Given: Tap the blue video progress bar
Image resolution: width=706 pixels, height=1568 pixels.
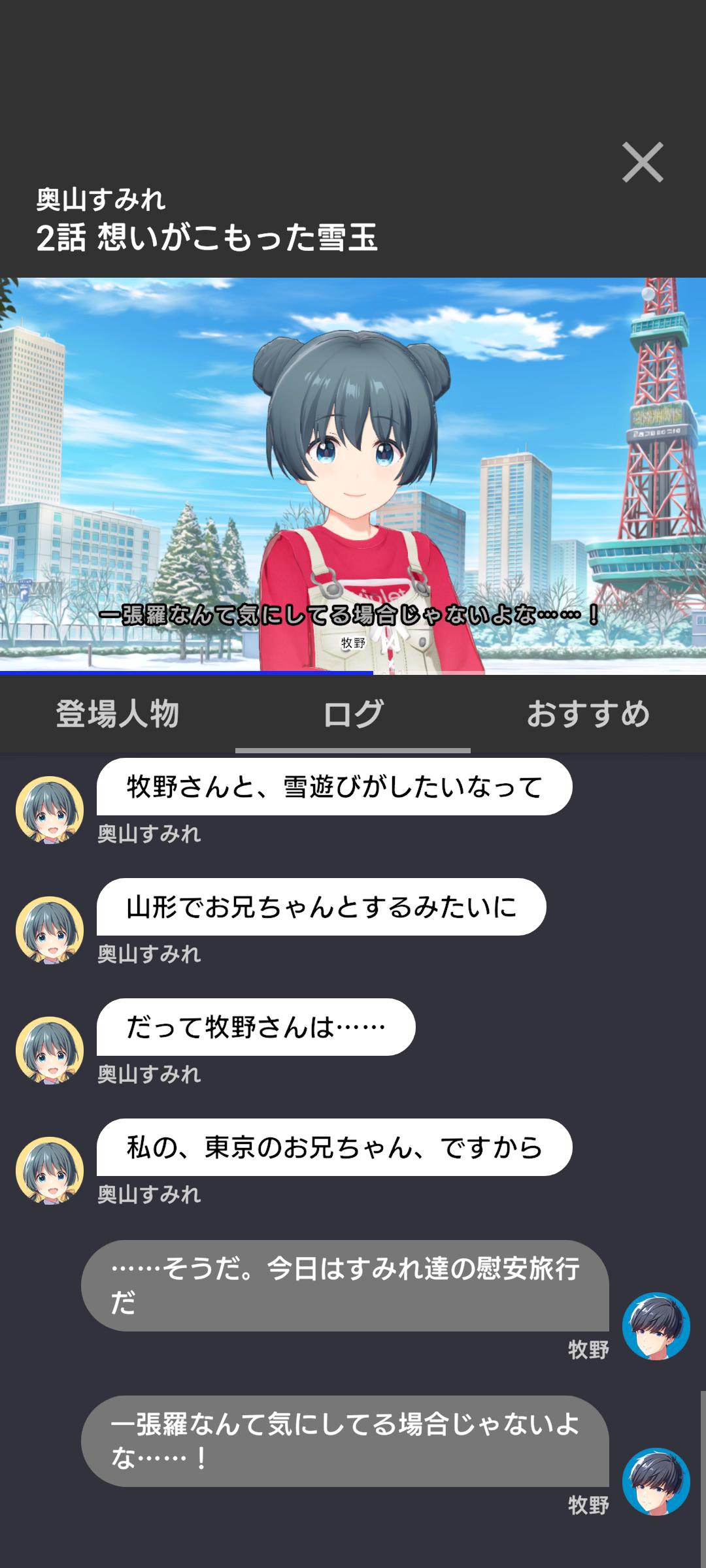Looking at the screenshot, I should click(186, 672).
